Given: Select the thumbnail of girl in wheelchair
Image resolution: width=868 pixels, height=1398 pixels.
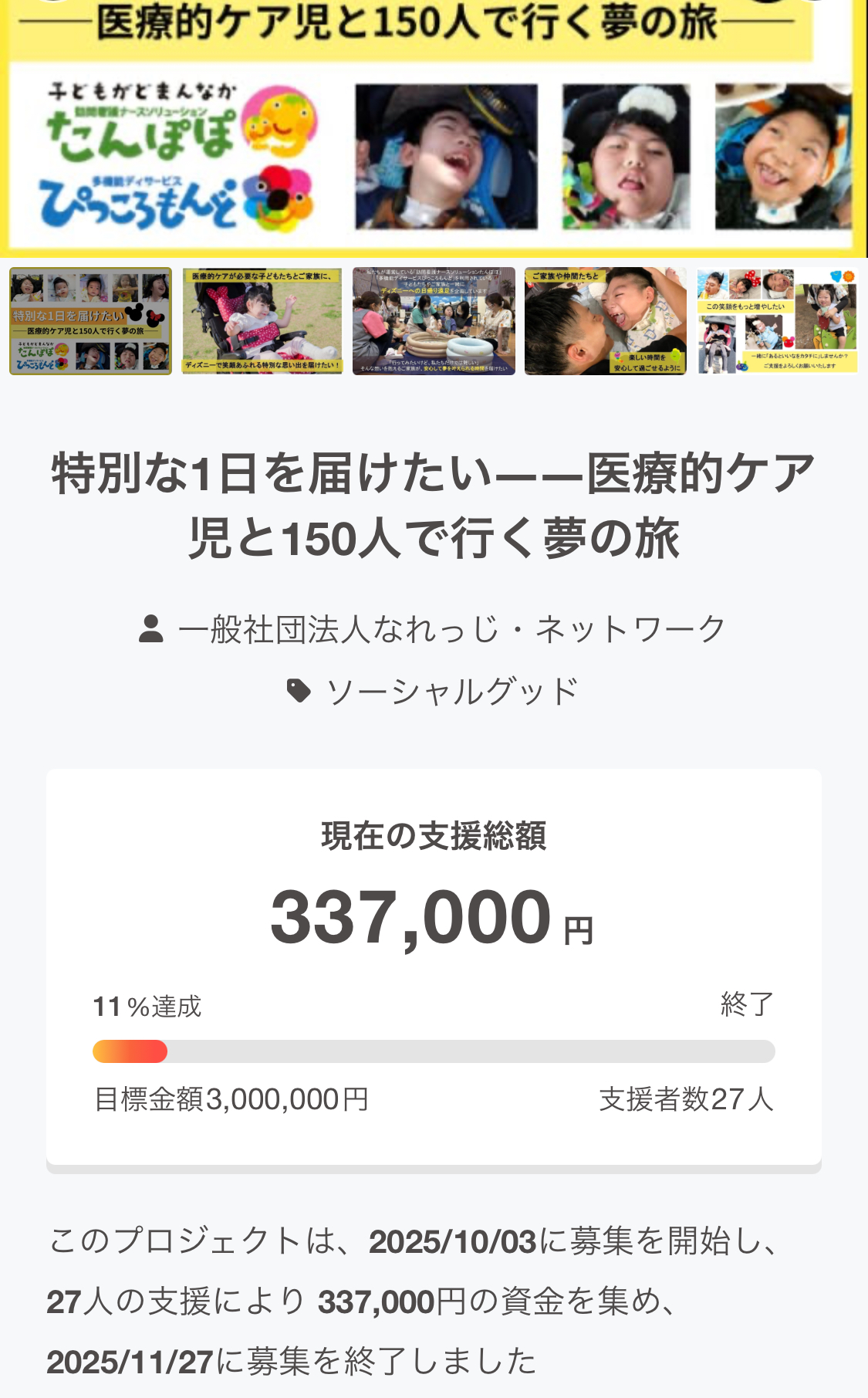Looking at the screenshot, I should (x=262, y=321).
